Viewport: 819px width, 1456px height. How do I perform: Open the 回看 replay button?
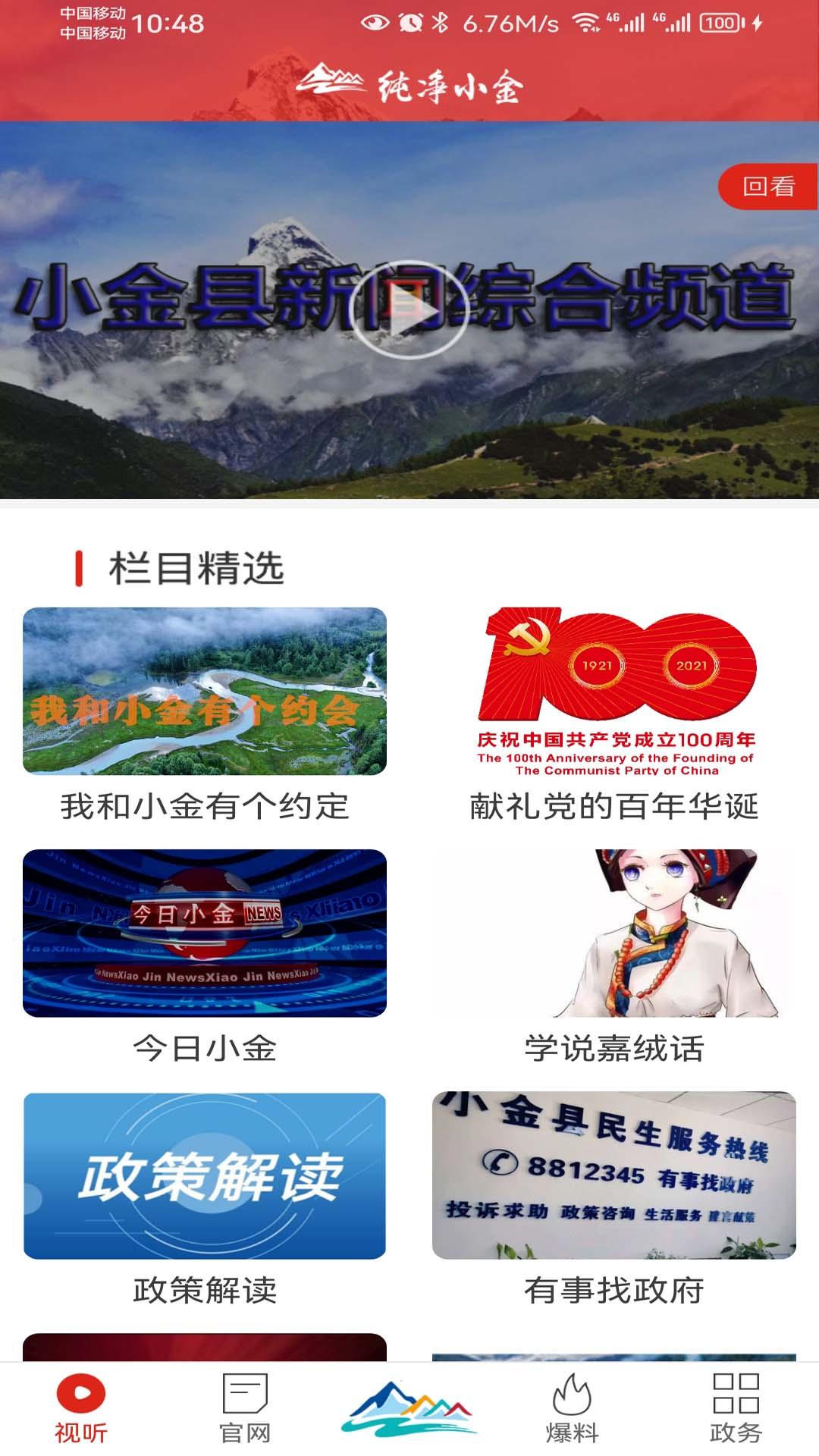pos(767,187)
